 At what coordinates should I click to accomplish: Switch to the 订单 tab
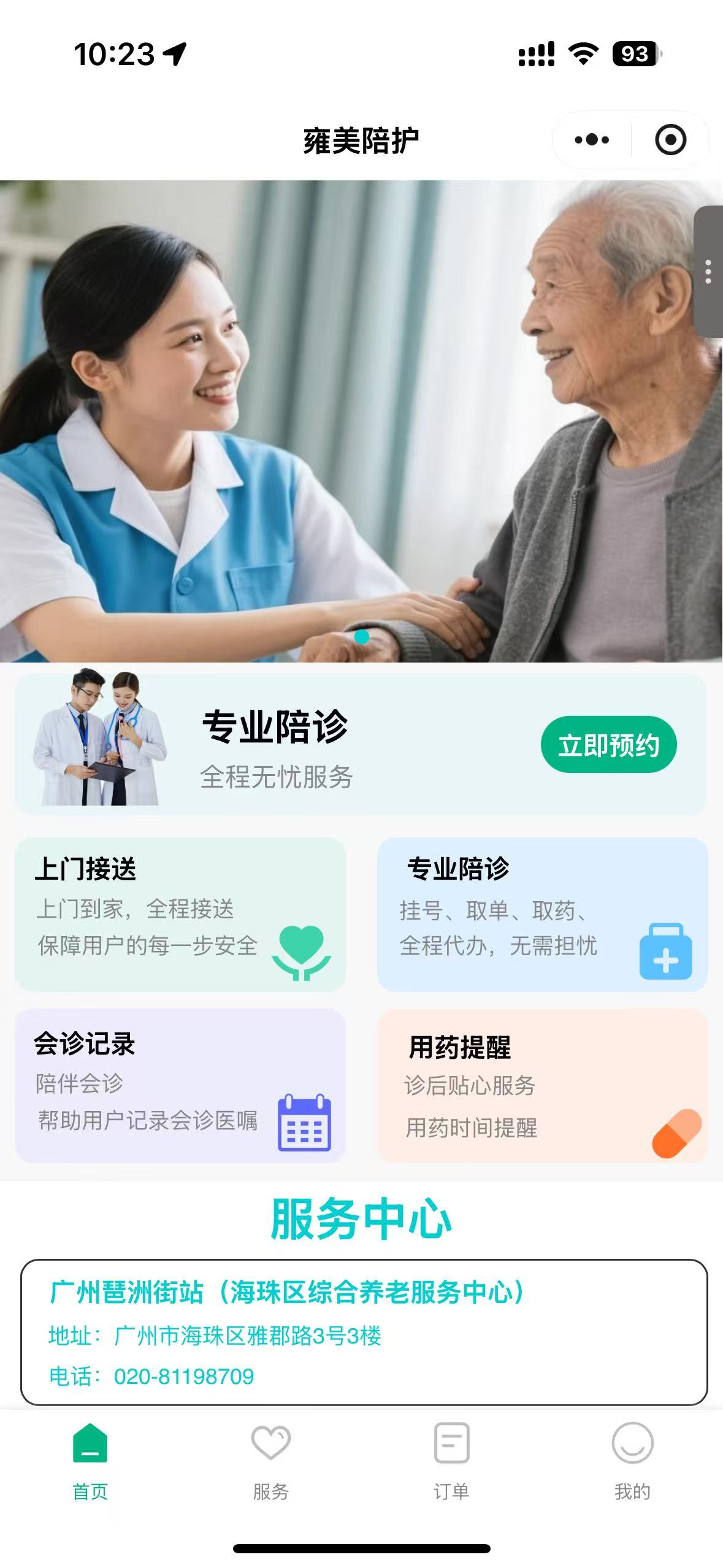coord(451,1461)
